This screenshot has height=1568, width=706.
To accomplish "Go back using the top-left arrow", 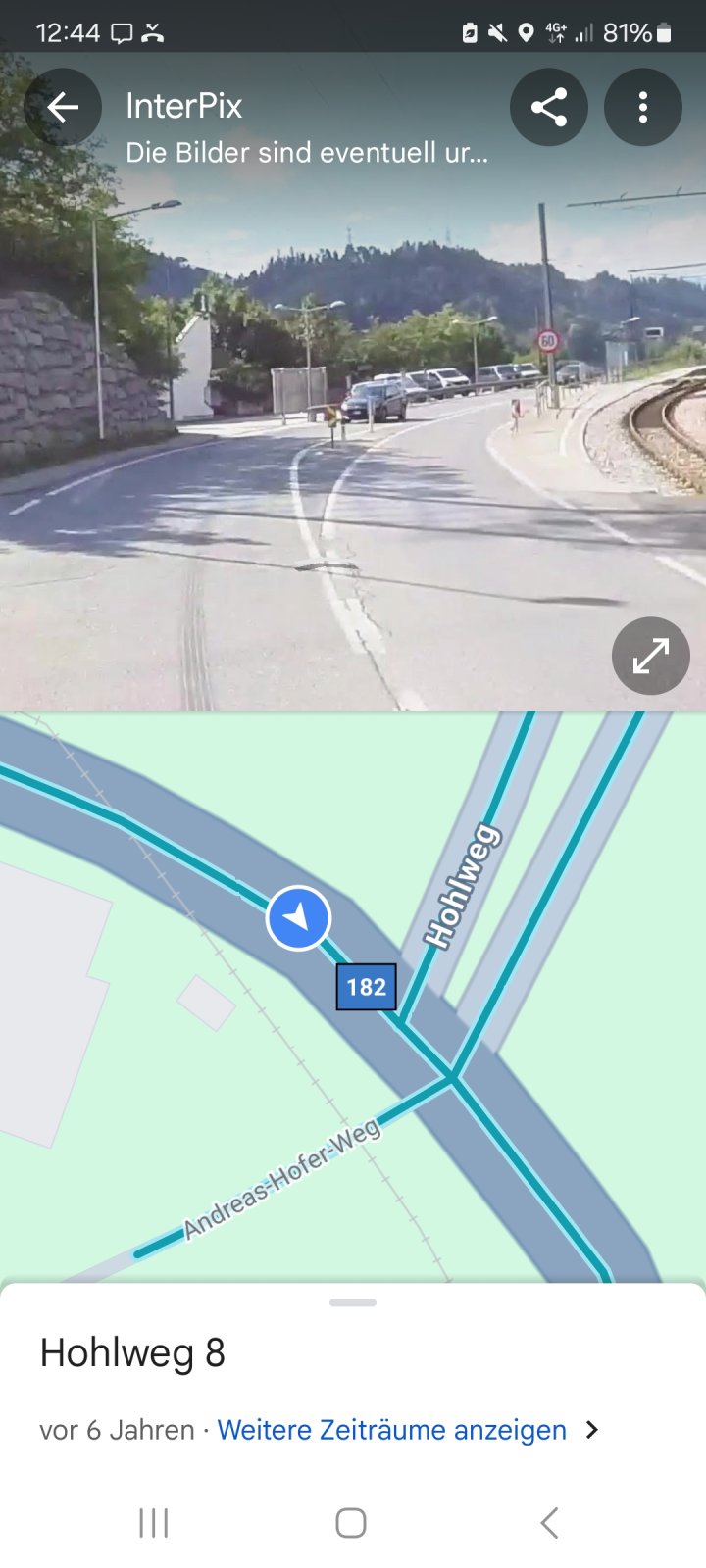I will [63, 107].
